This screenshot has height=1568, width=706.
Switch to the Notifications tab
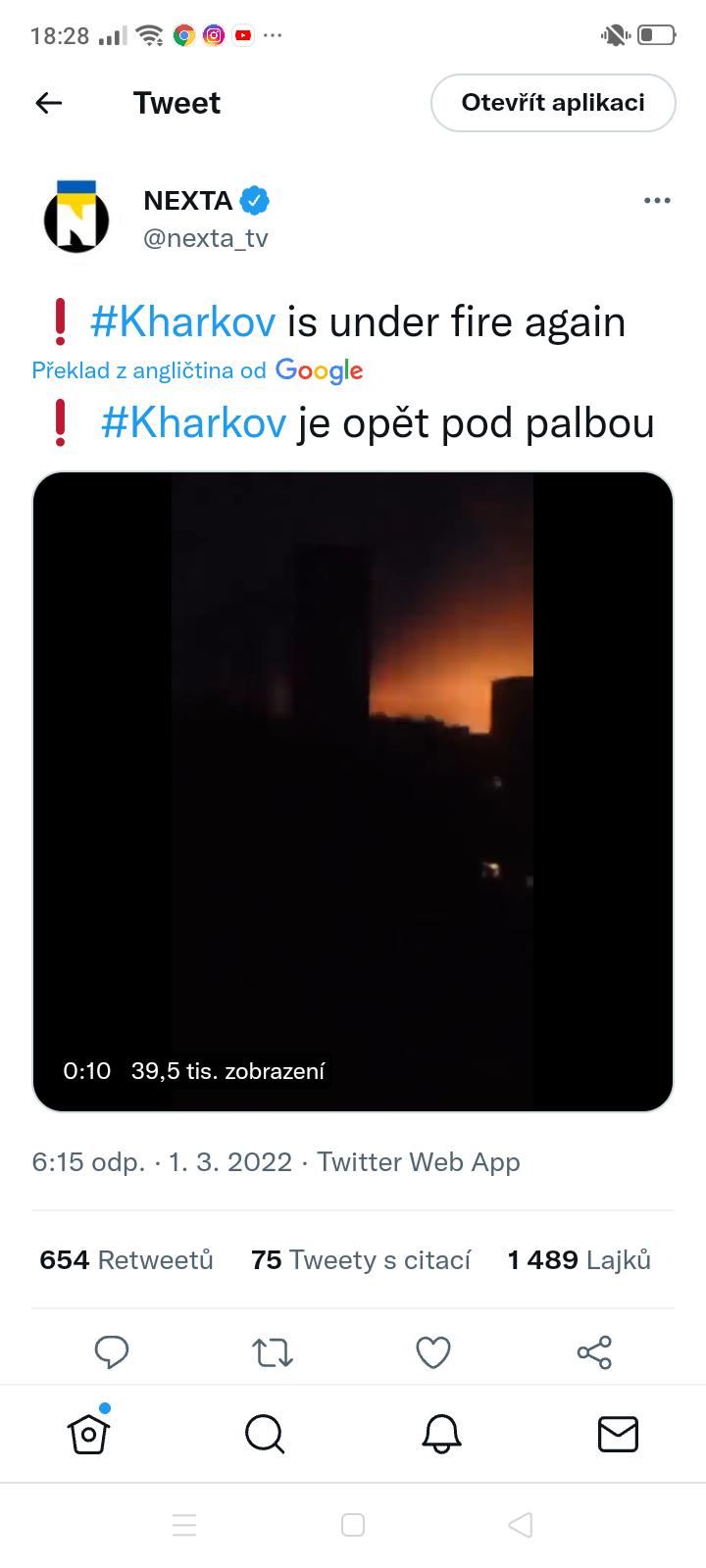441,1435
